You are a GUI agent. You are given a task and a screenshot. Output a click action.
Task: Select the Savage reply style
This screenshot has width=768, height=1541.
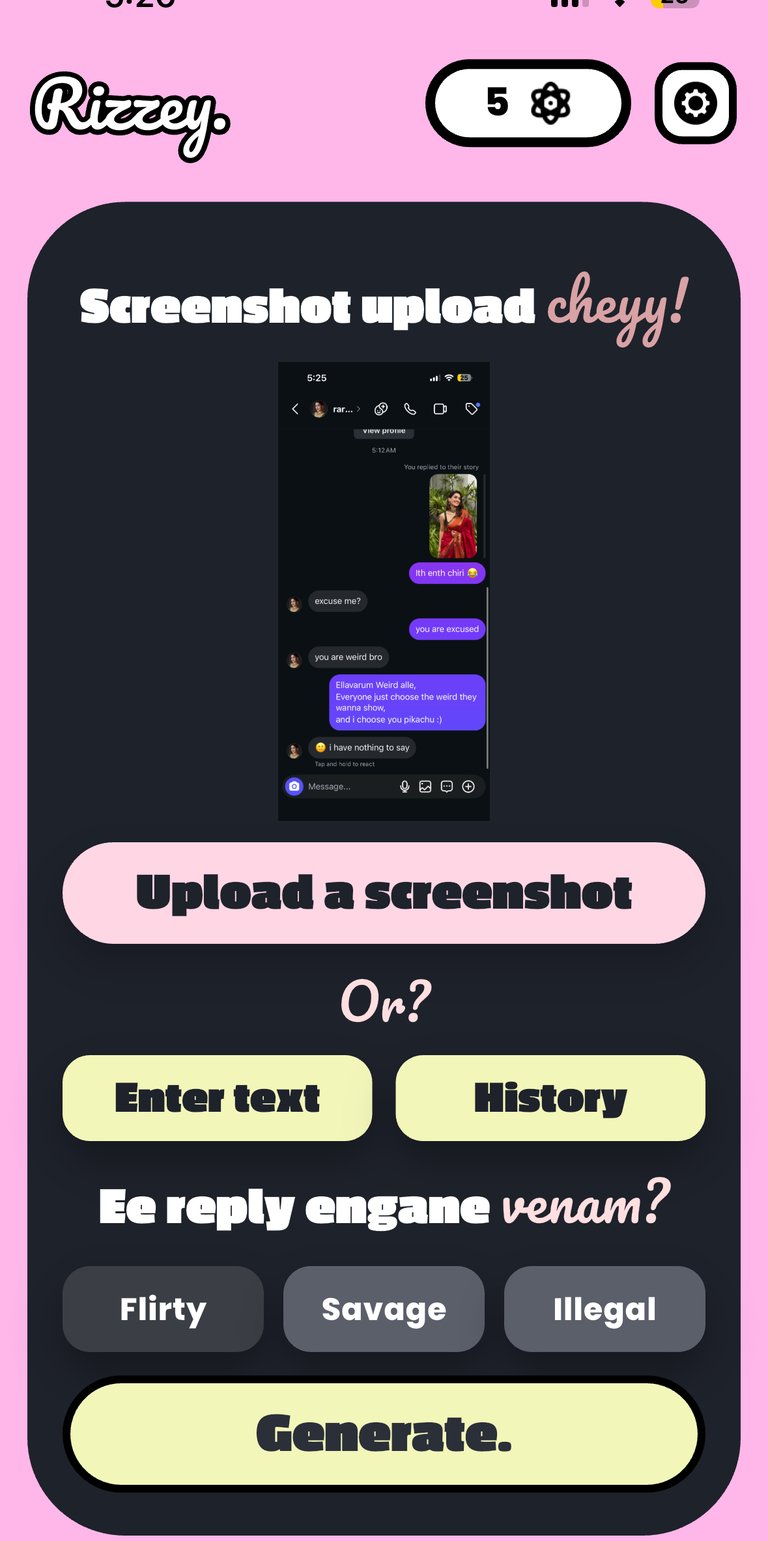point(384,1309)
